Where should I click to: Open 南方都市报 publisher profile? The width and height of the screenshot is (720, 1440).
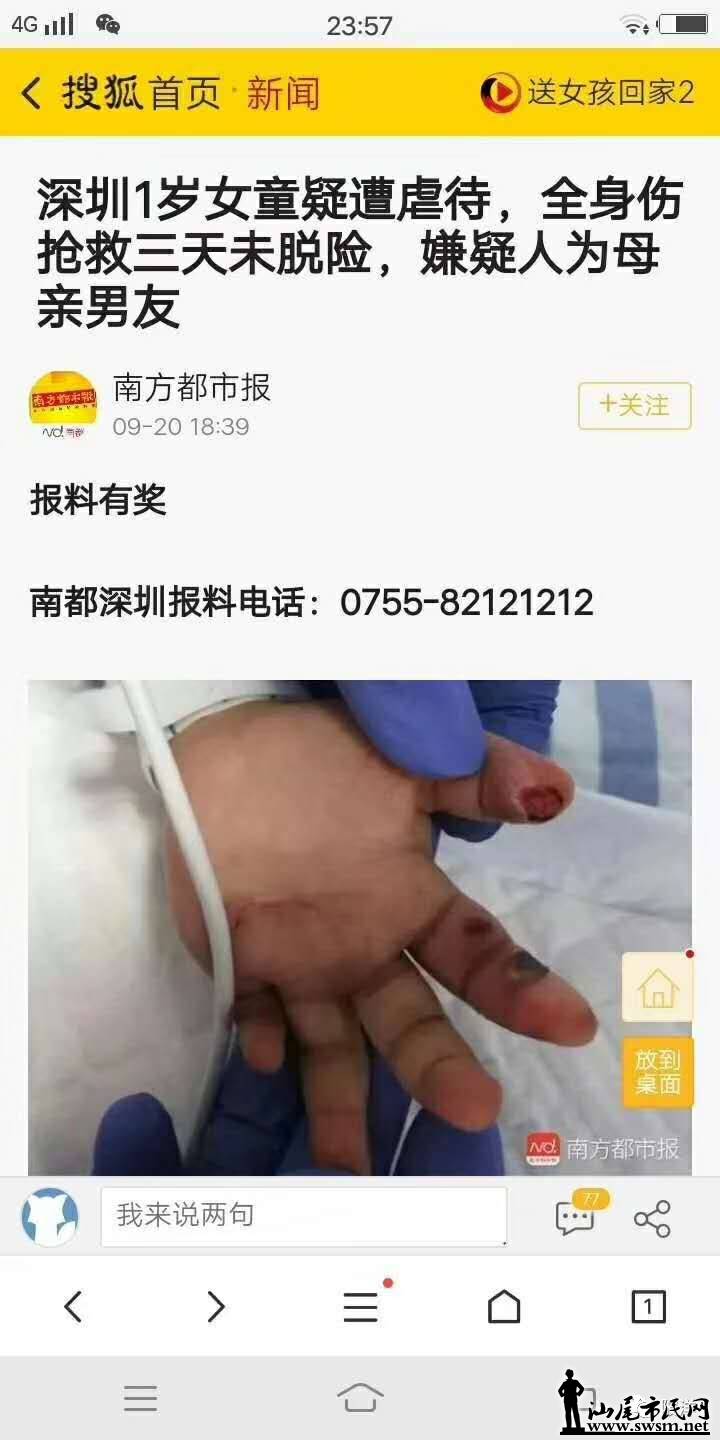[191, 388]
